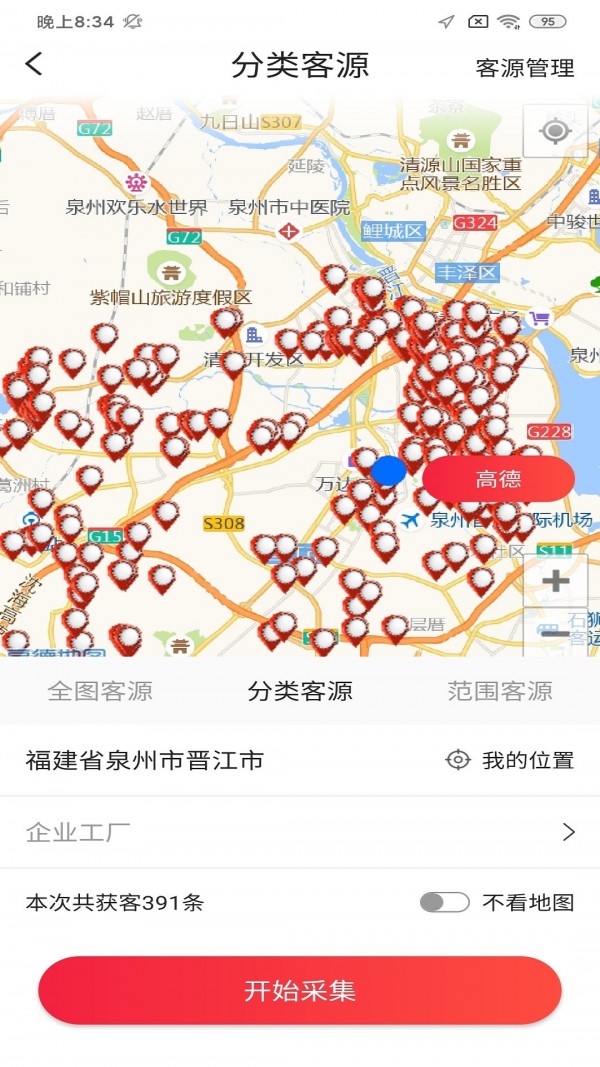Open 客源管理 in the header

click(x=525, y=68)
